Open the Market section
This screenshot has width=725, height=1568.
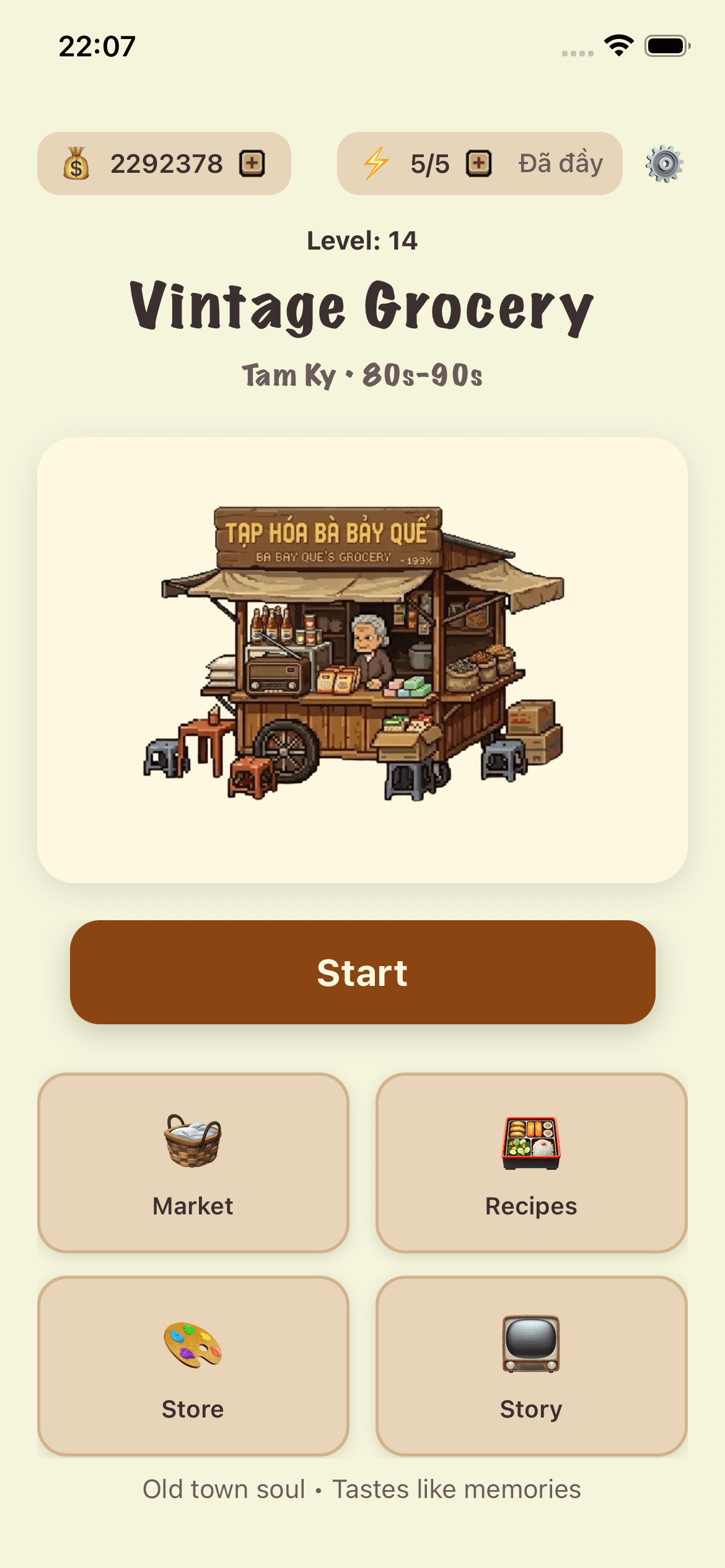(x=193, y=1163)
